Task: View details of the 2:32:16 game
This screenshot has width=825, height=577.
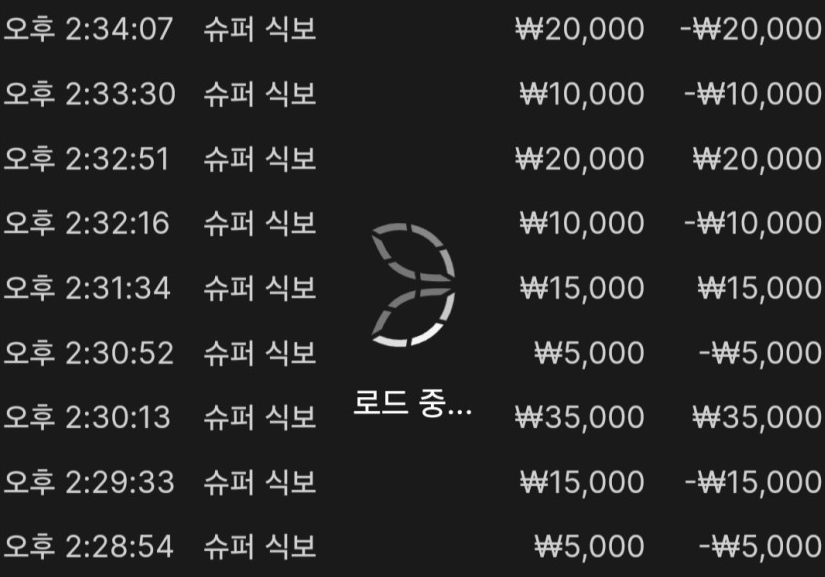Action: pyautogui.click(x=260, y=224)
